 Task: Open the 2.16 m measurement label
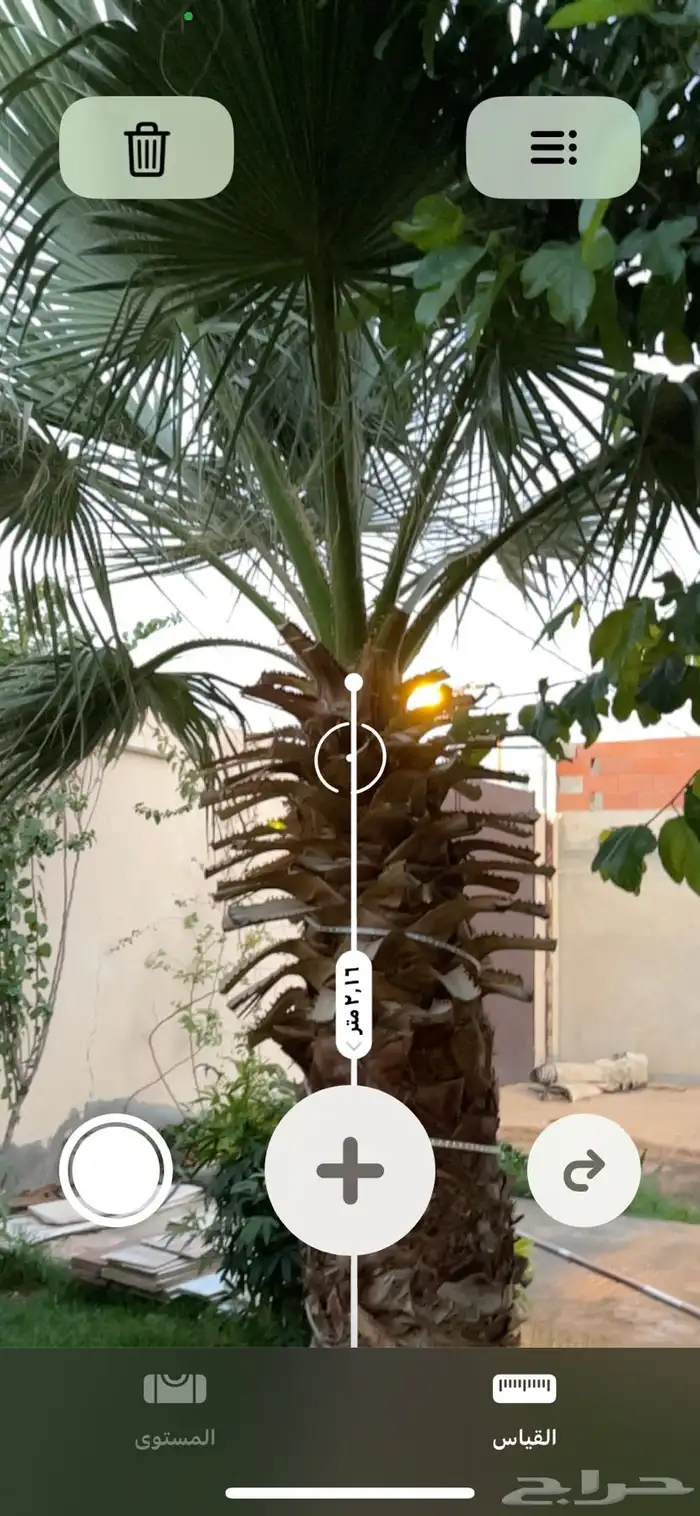(354, 1004)
